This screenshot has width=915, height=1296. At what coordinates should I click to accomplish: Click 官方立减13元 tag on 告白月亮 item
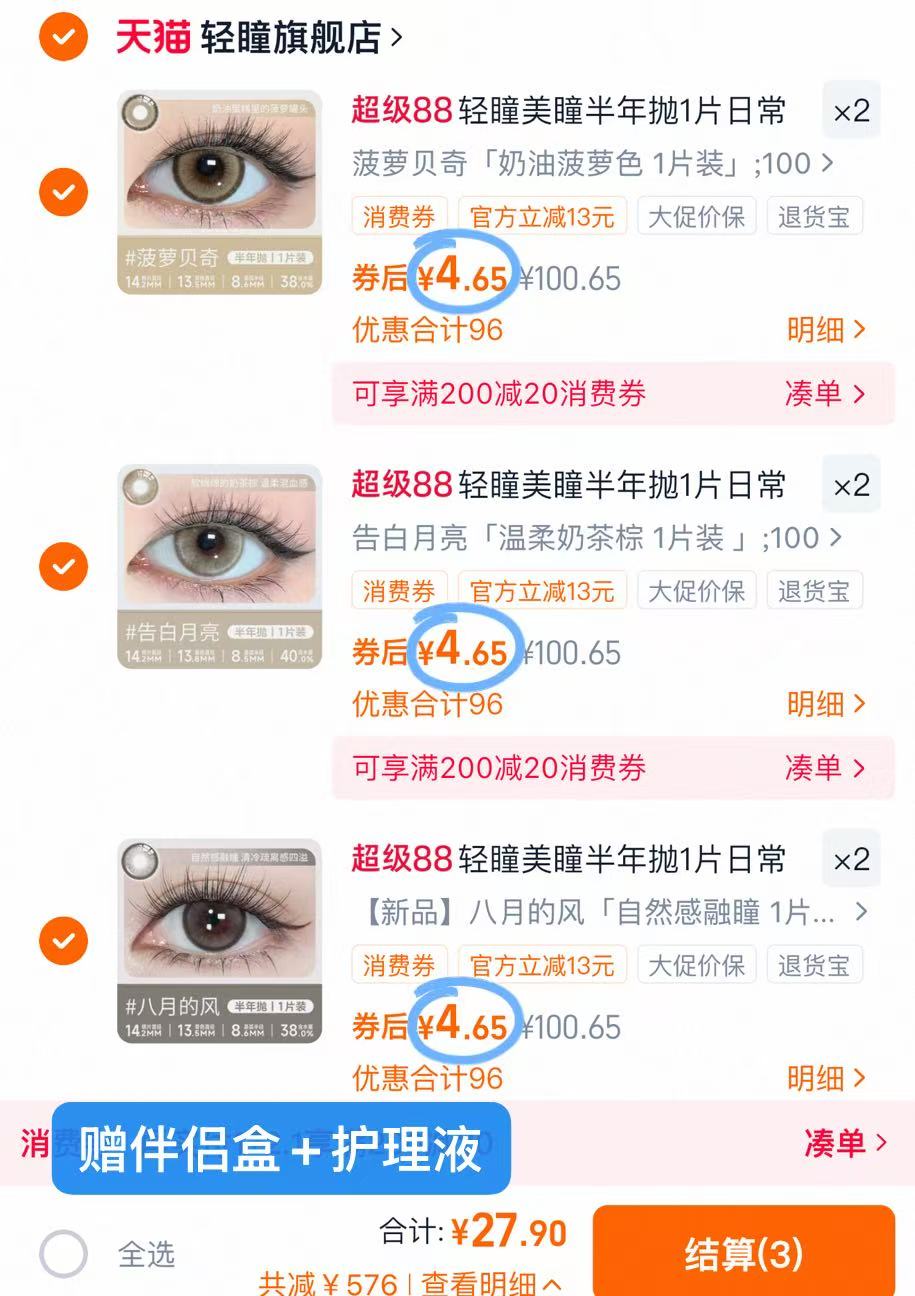click(x=542, y=590)
